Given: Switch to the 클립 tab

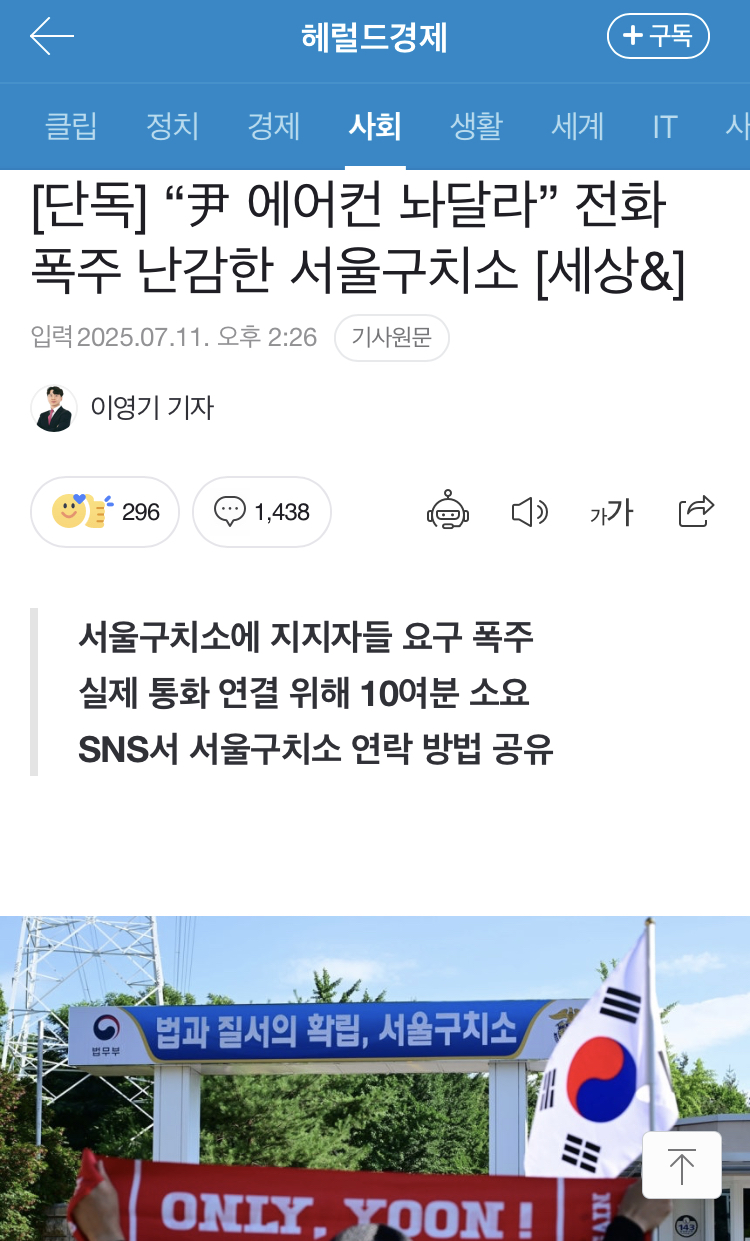Looking at the screenshot, I should point(71,127).
